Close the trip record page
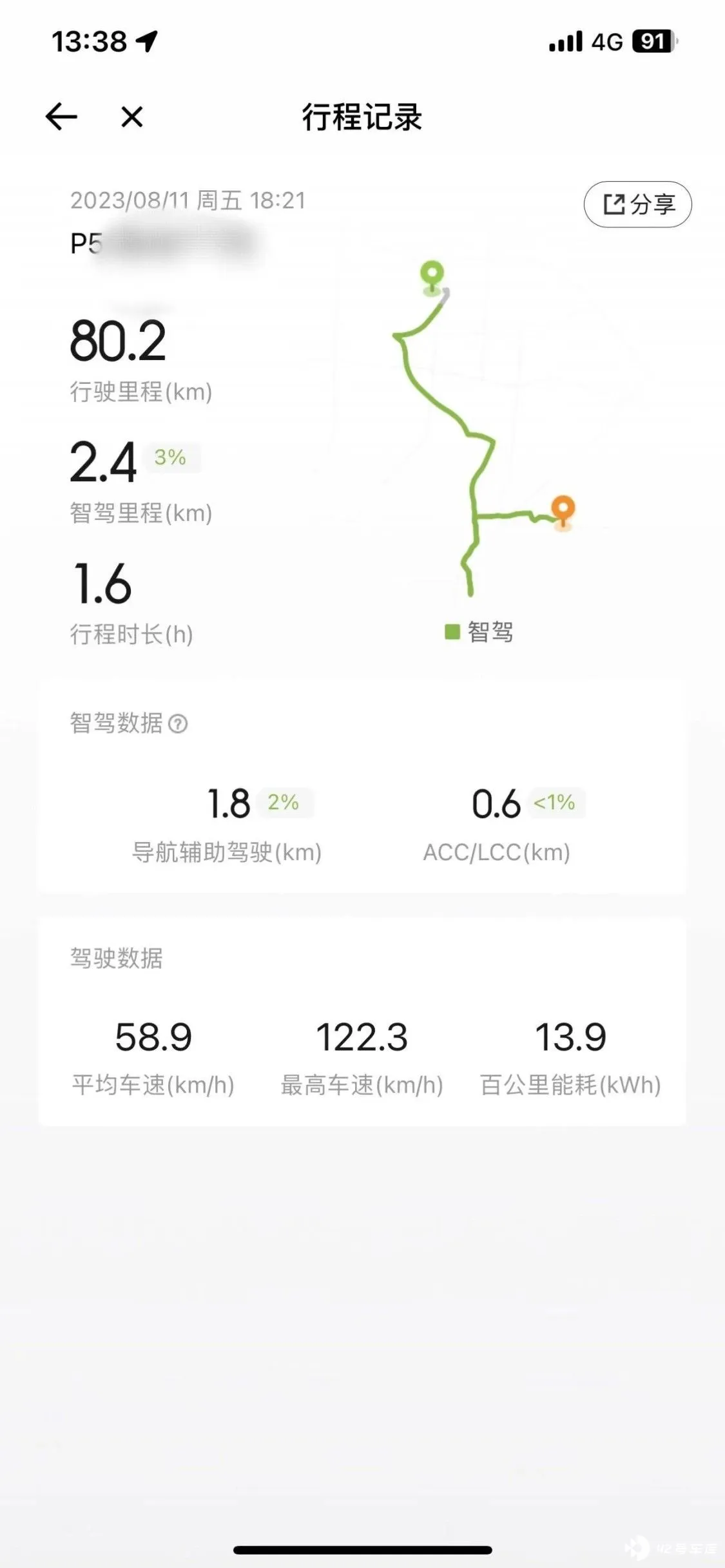This screenshot has width=725, height=1568. pyautogui.click(x=132, y=117)
